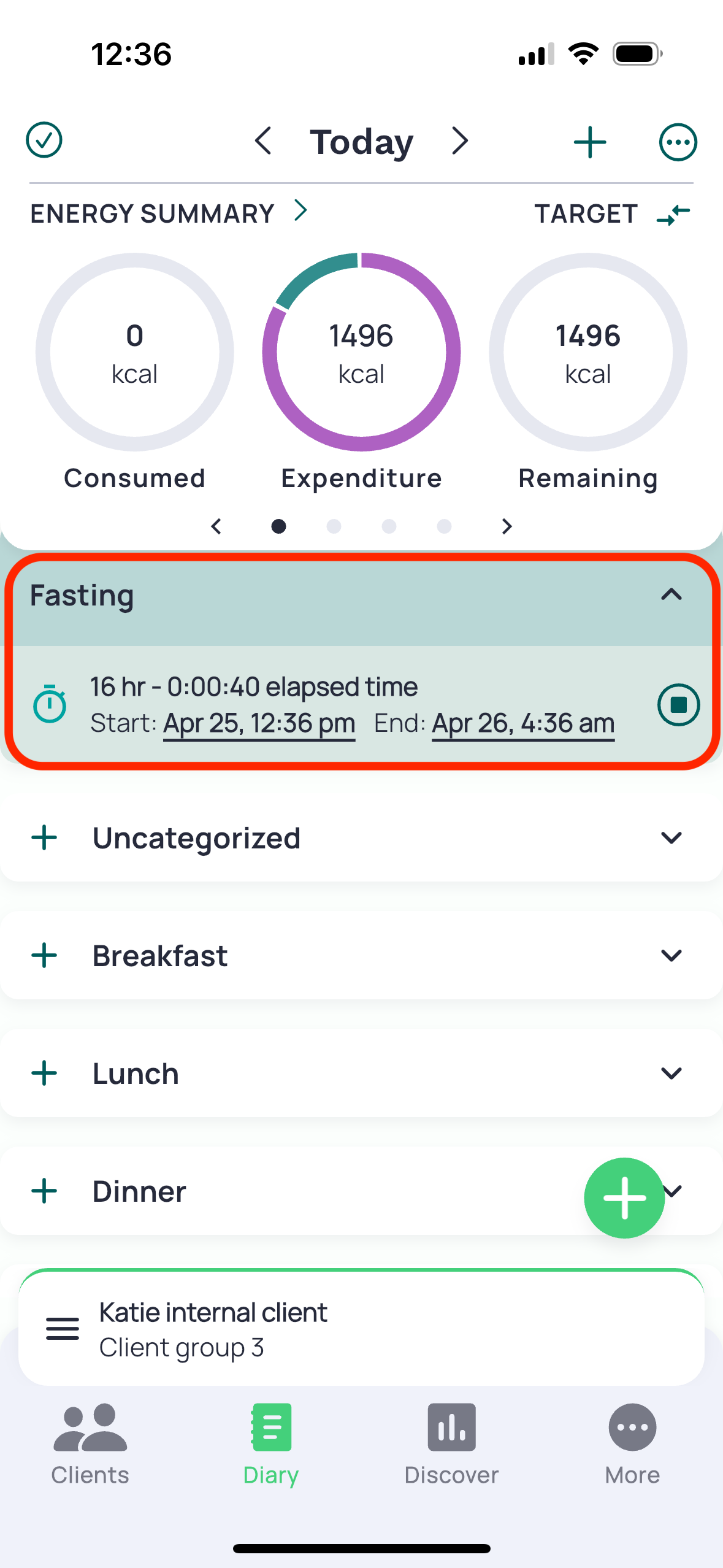
Task: Switch to the Discover tab
Action: point(451,1445)
